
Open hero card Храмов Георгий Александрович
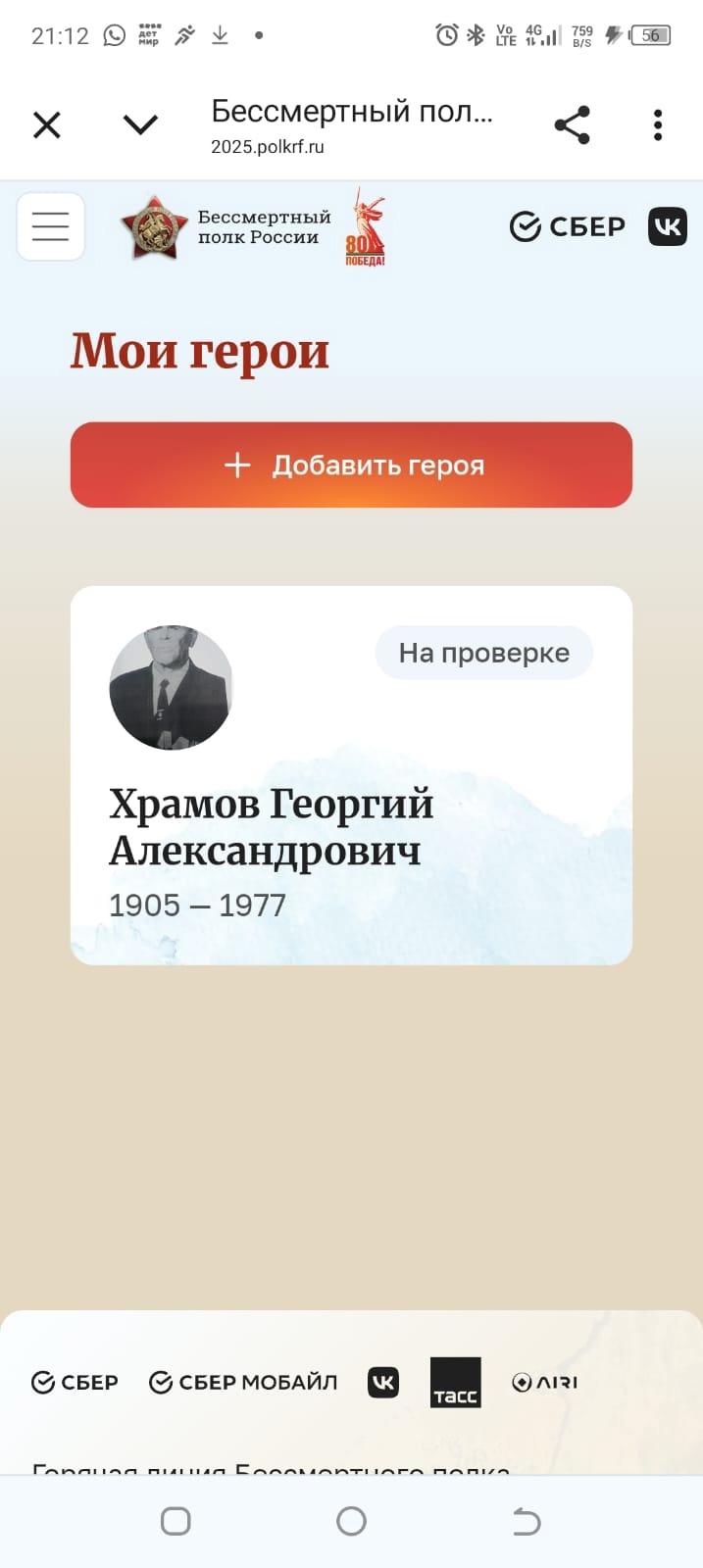pos(351,775)
